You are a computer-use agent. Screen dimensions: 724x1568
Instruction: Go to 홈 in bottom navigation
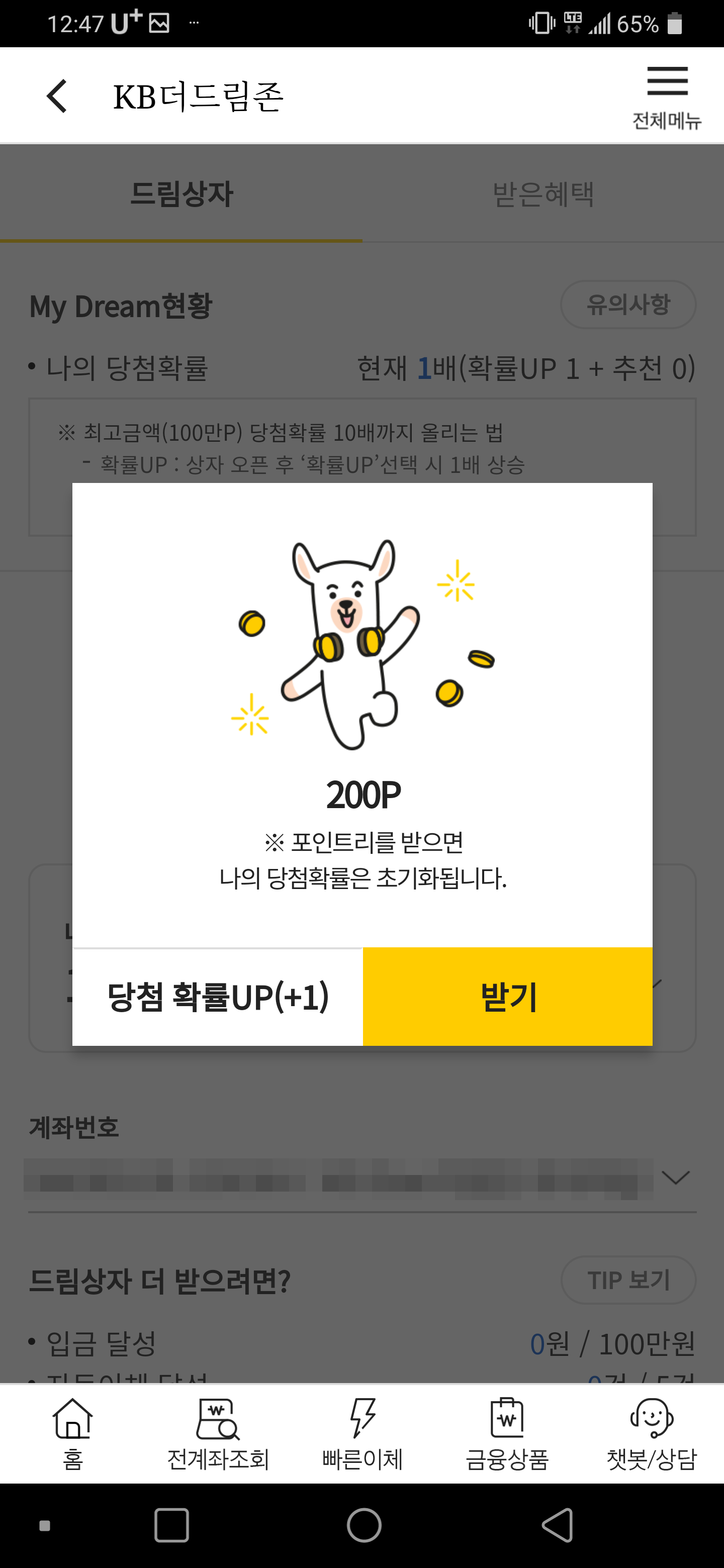72,1433
